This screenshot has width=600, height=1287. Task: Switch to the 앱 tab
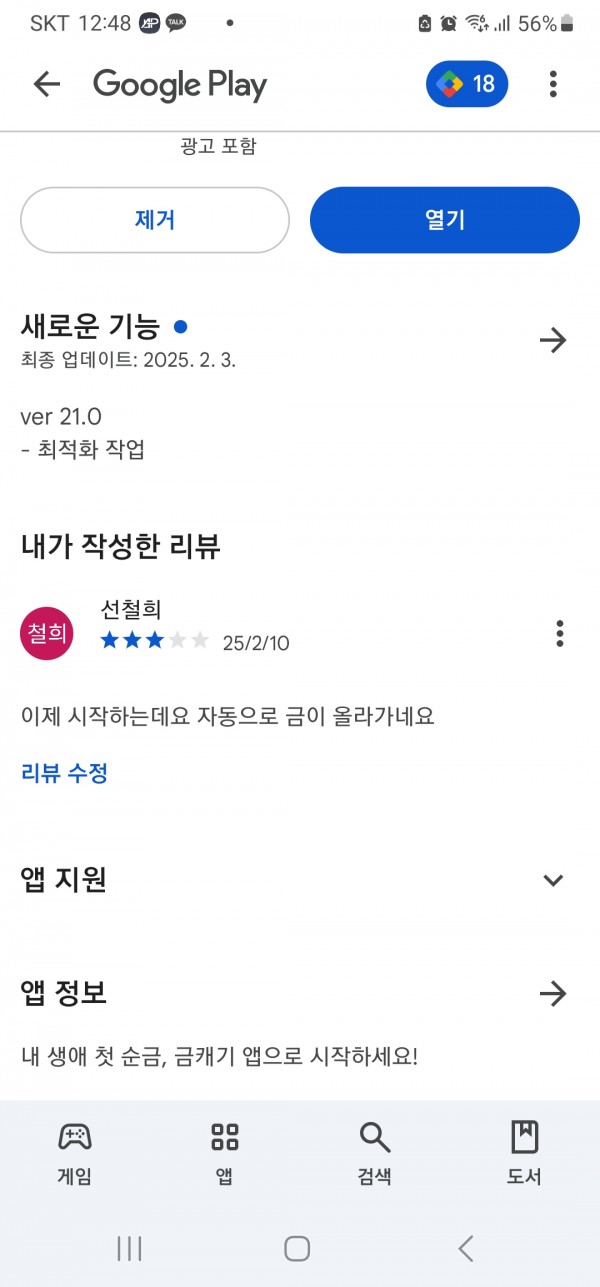point(225,1152)
